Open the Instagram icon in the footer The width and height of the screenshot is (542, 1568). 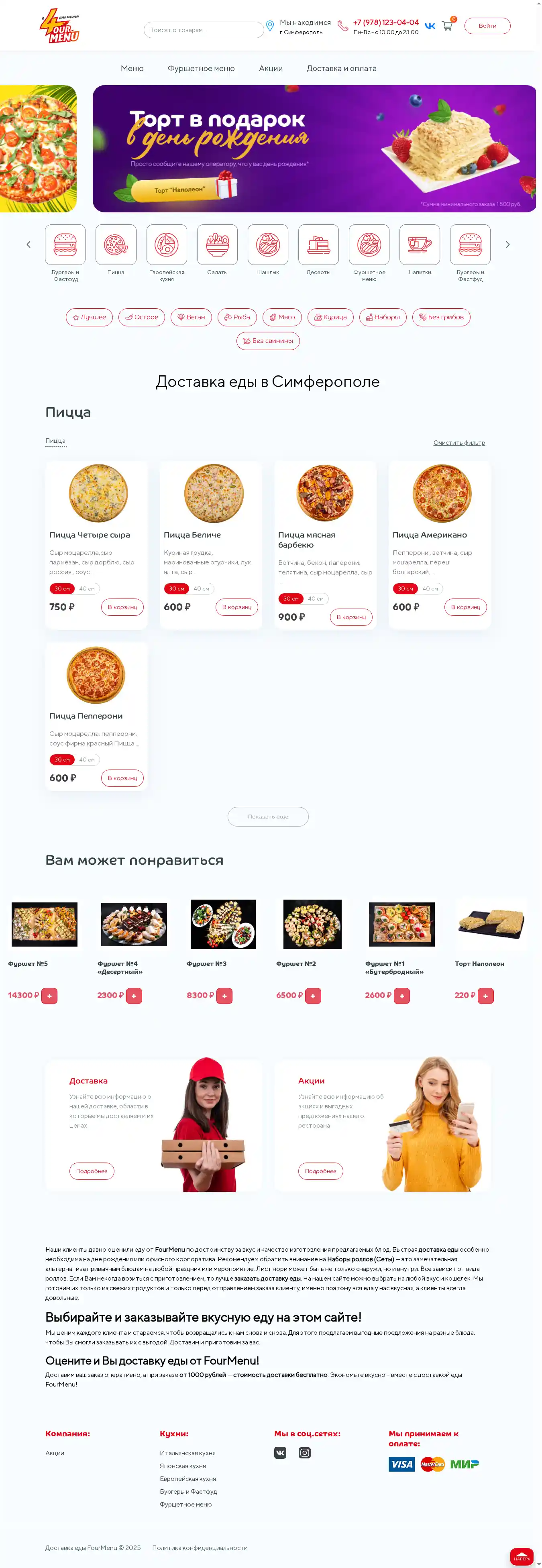click(304, 1453)
